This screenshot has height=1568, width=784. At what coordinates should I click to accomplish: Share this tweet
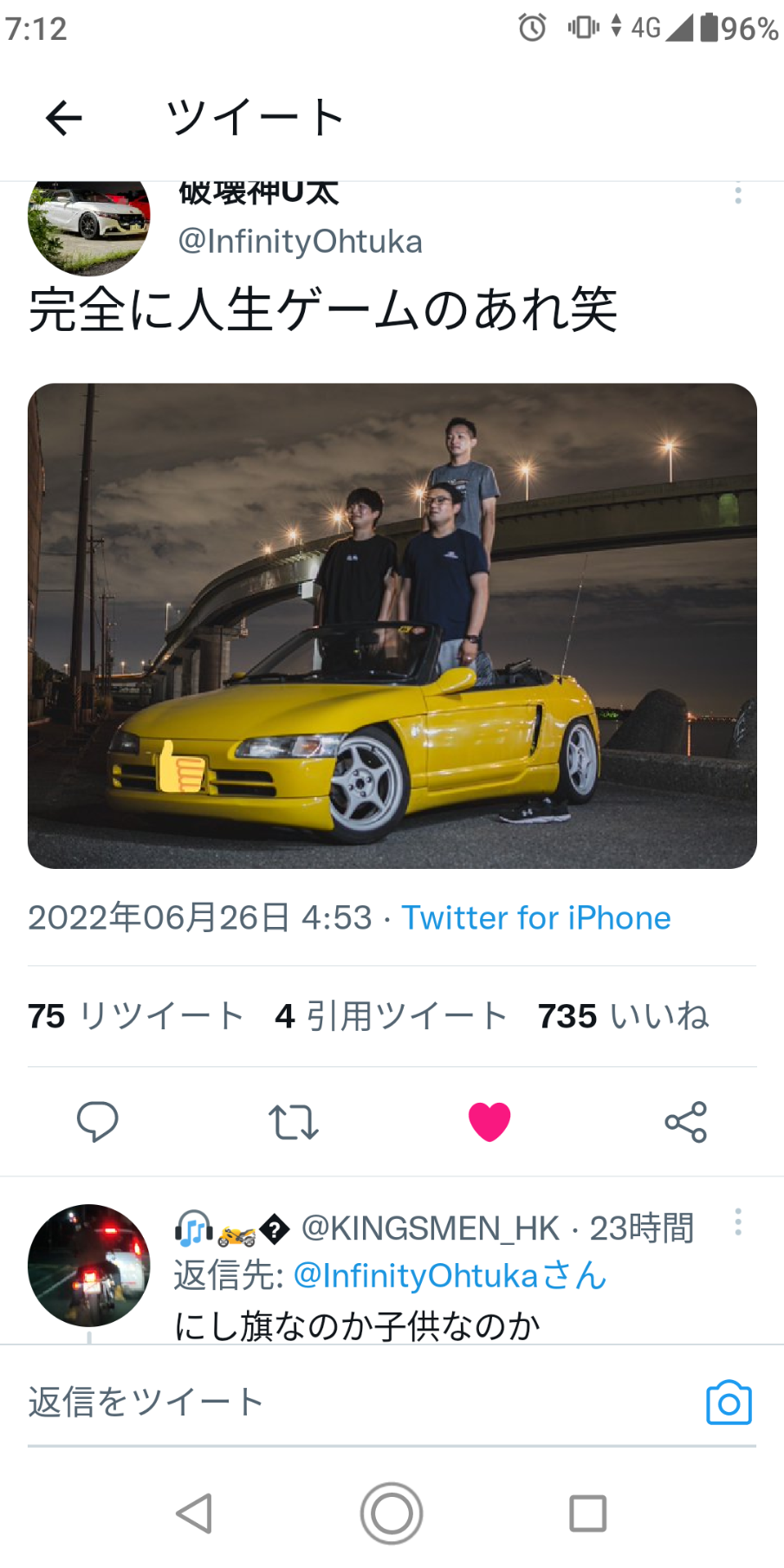coord(686,1122)
